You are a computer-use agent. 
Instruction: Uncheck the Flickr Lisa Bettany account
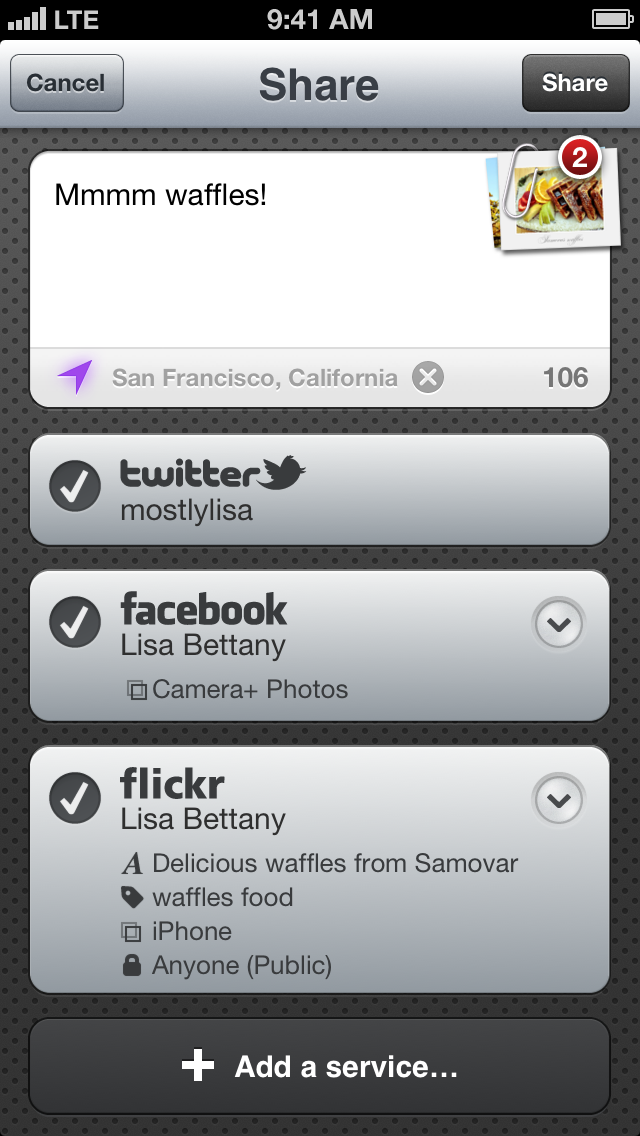[x=75, y=797]
